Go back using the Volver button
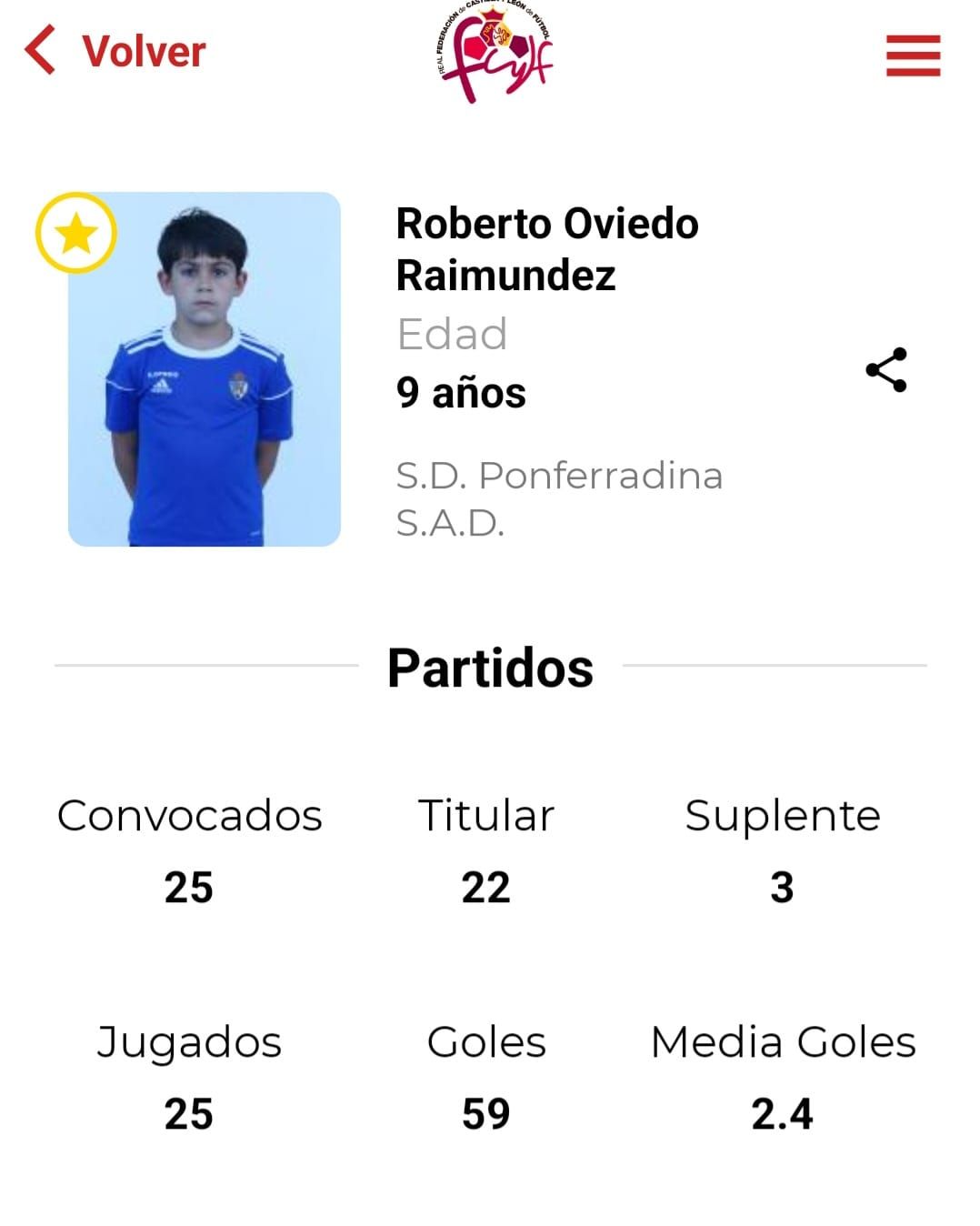 coord(116,51)
